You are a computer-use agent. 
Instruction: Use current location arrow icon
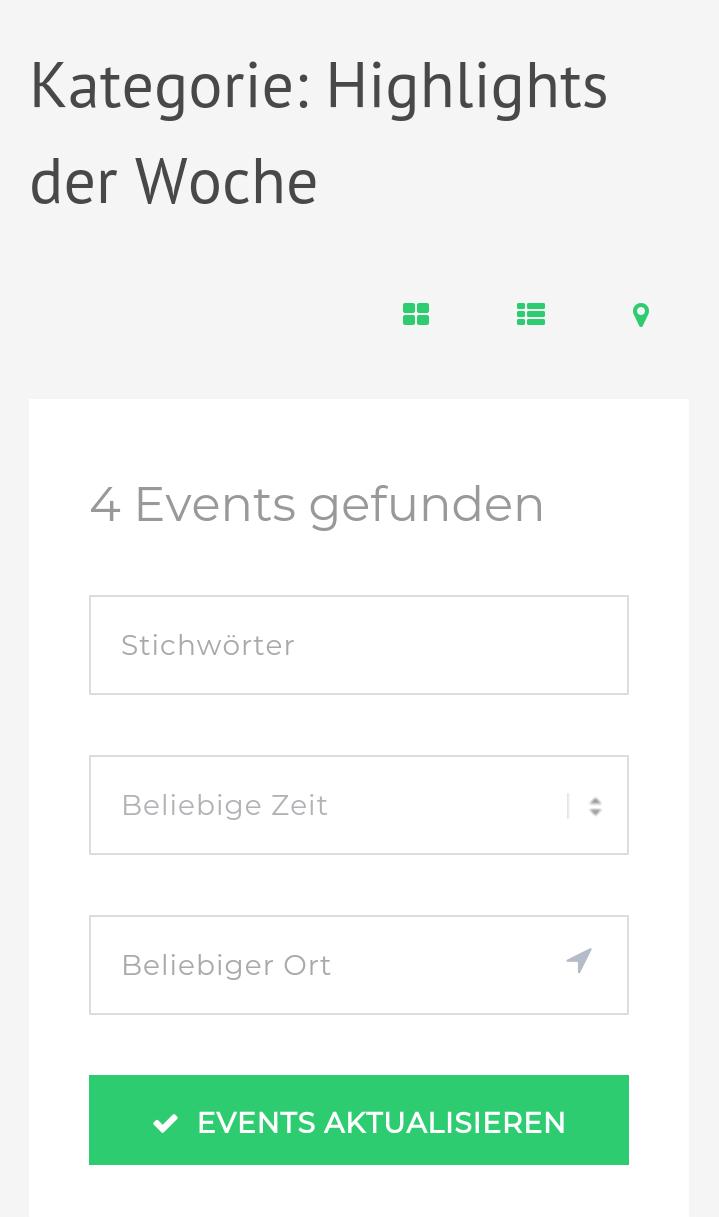[579, 961]
